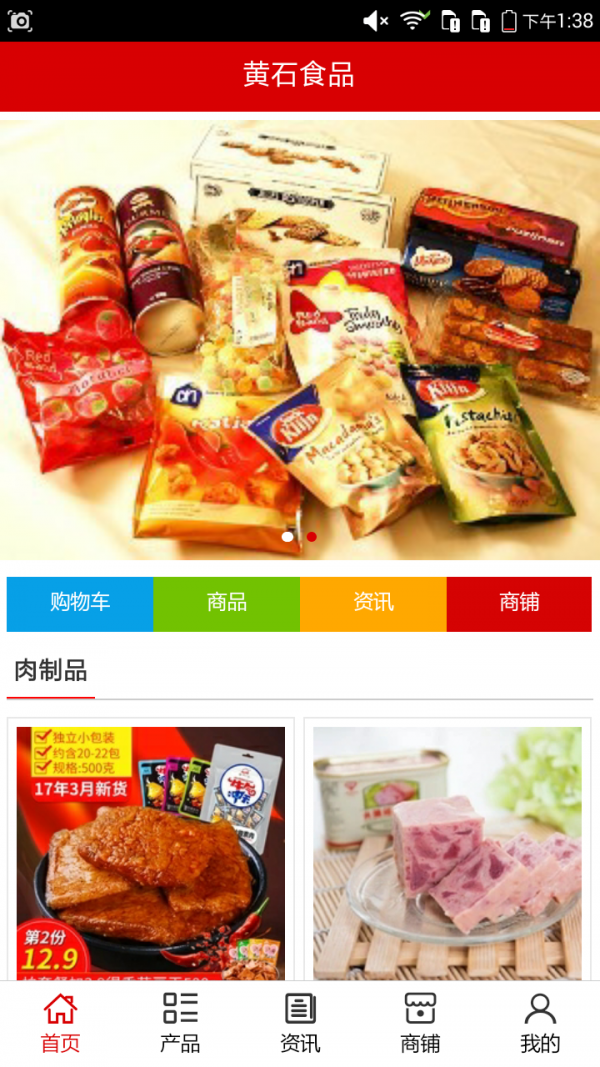This screenshot has height=1067, width=600.
Task: Open the 购物车 shopping cart
Action: tap(80, 603)
